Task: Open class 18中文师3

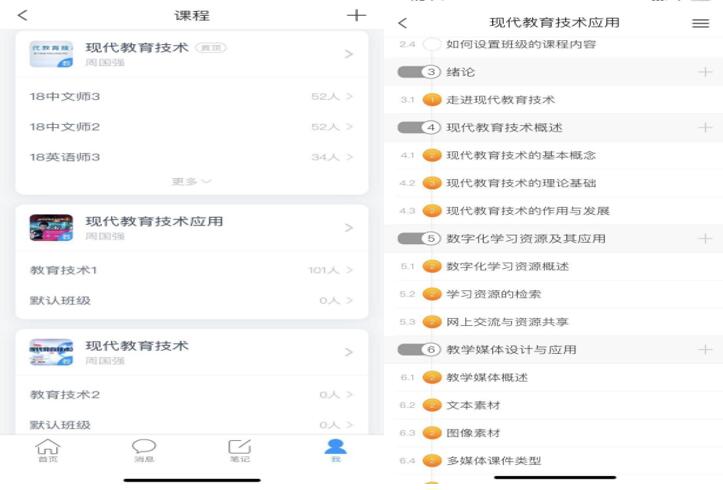Action: click(190, 97)
